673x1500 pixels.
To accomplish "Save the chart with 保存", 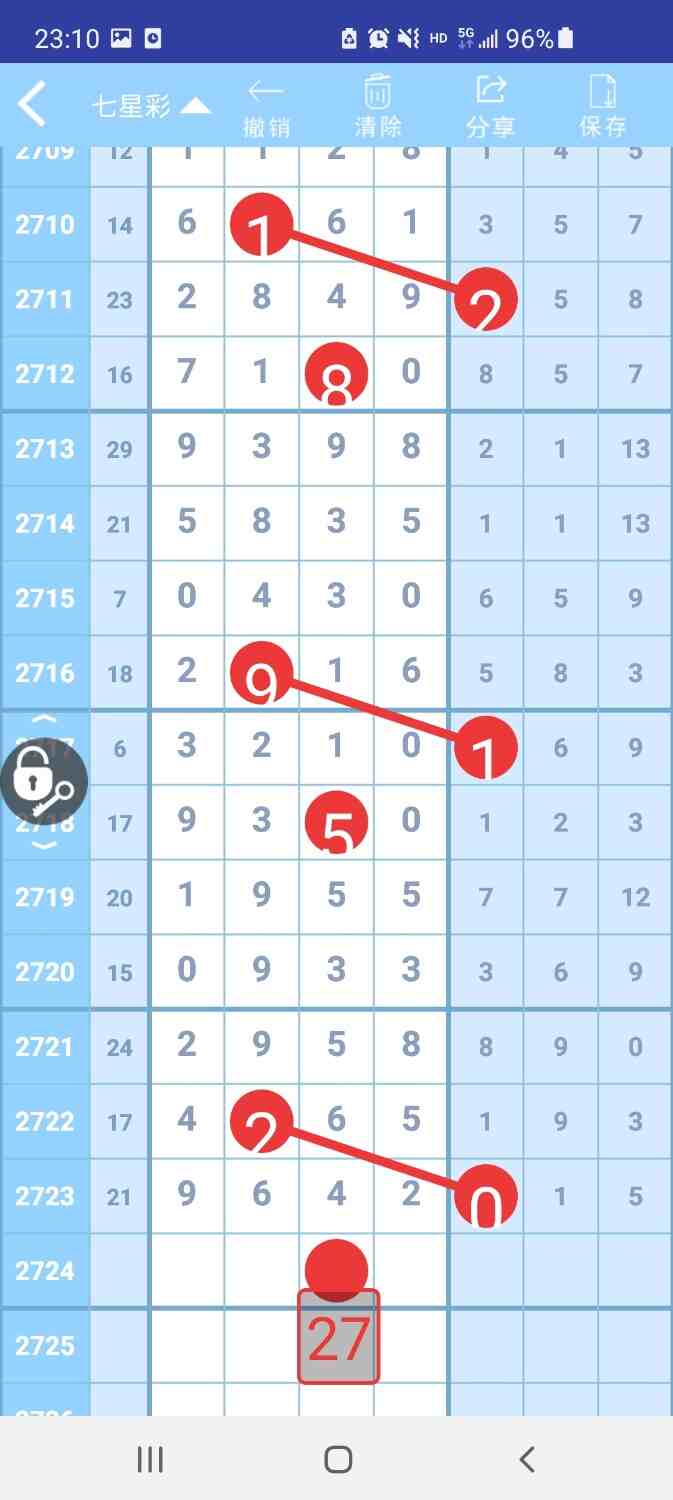I will pyautogui.click(x=603, y=108).
